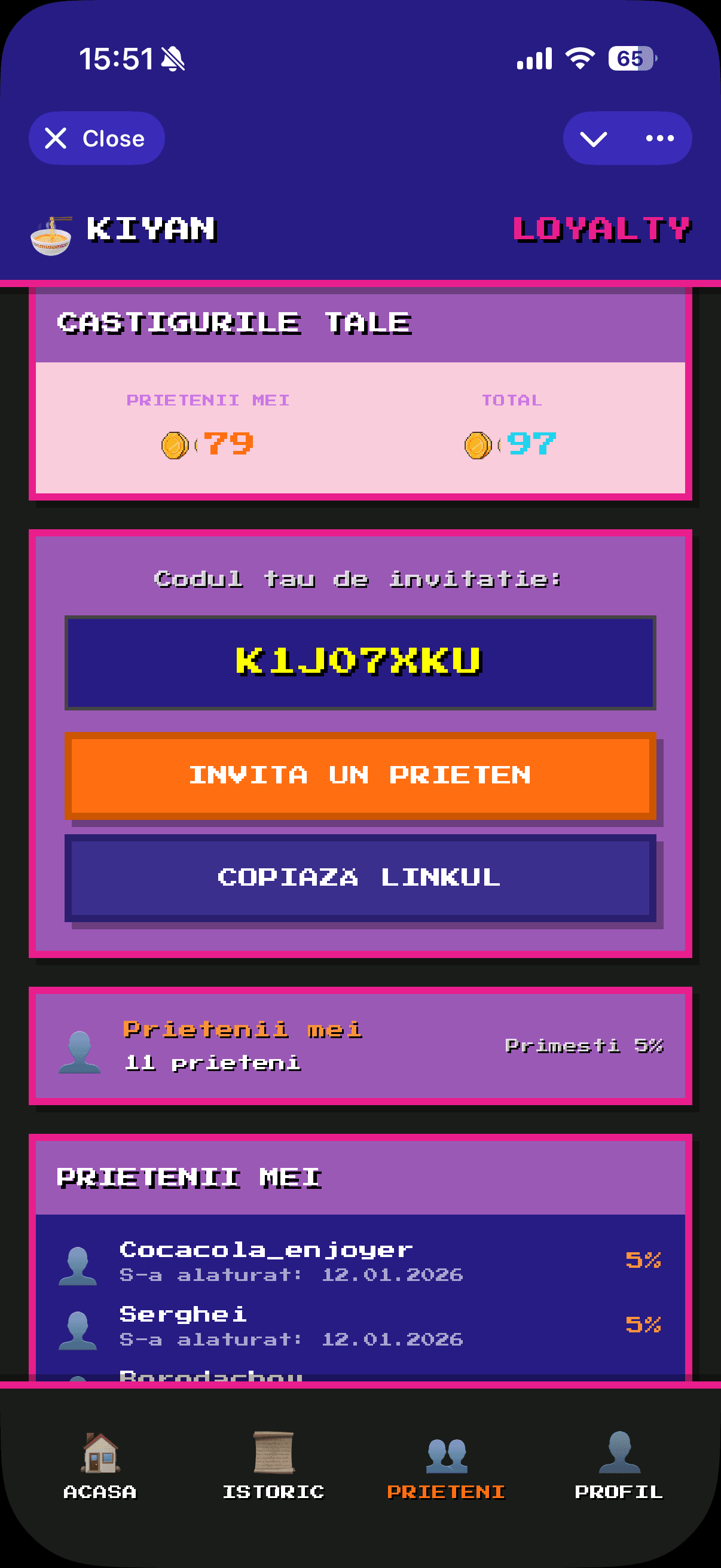
Task: Tap the ACASA house icon
Action: (100, 1451)
